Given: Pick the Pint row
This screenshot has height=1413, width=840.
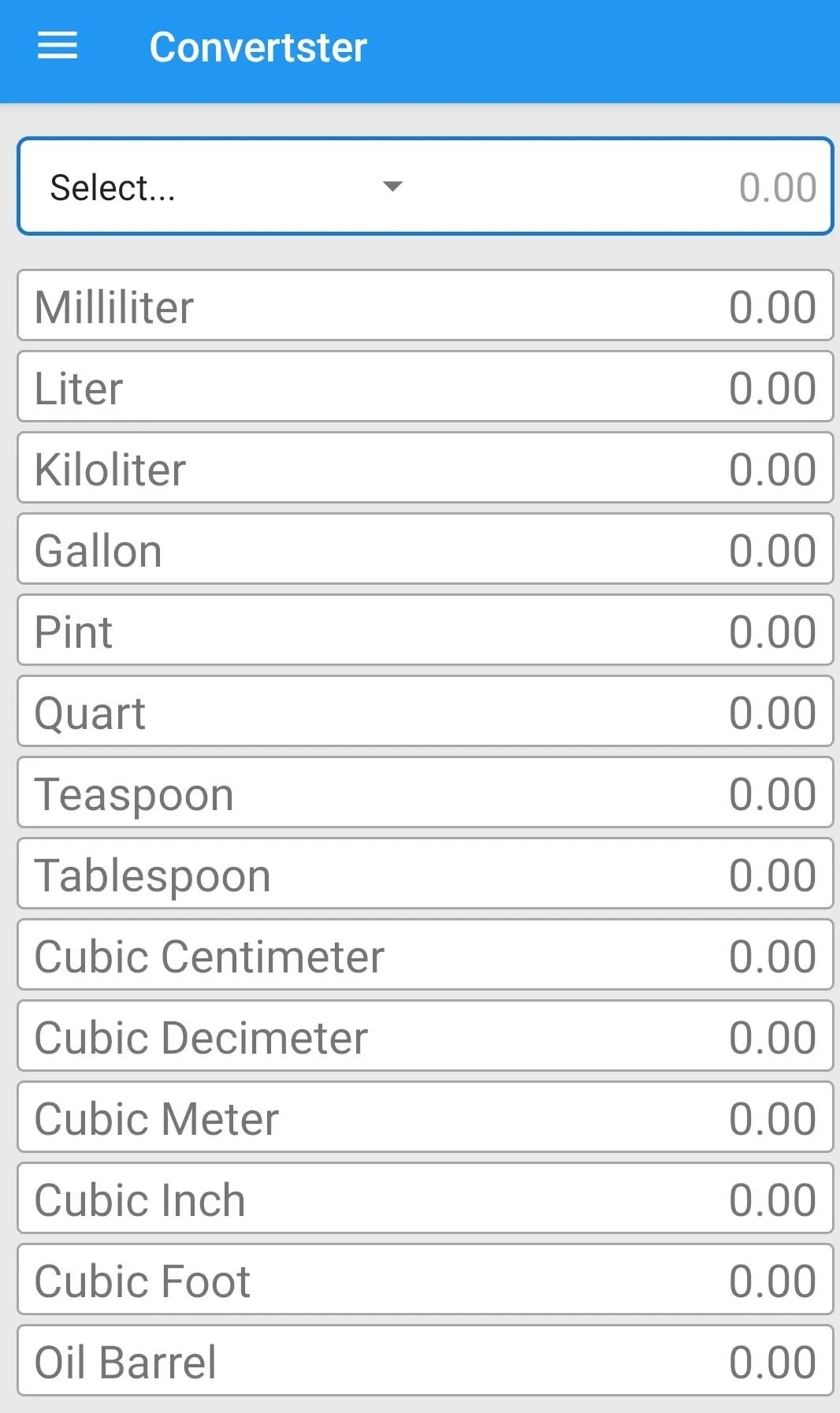Looking at the screenshot, I should pos(426,630).
